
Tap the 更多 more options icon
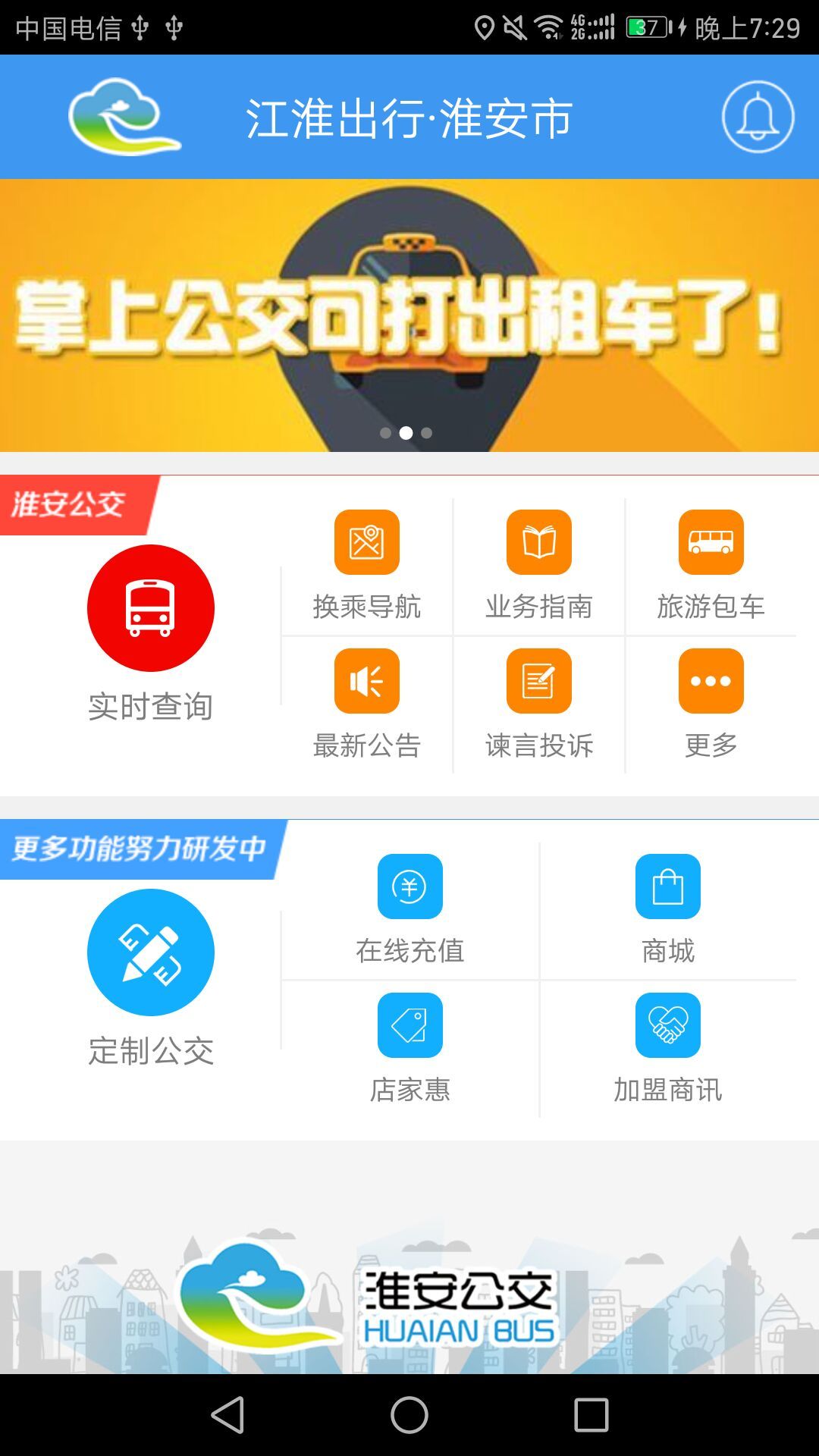pos(711,681)
